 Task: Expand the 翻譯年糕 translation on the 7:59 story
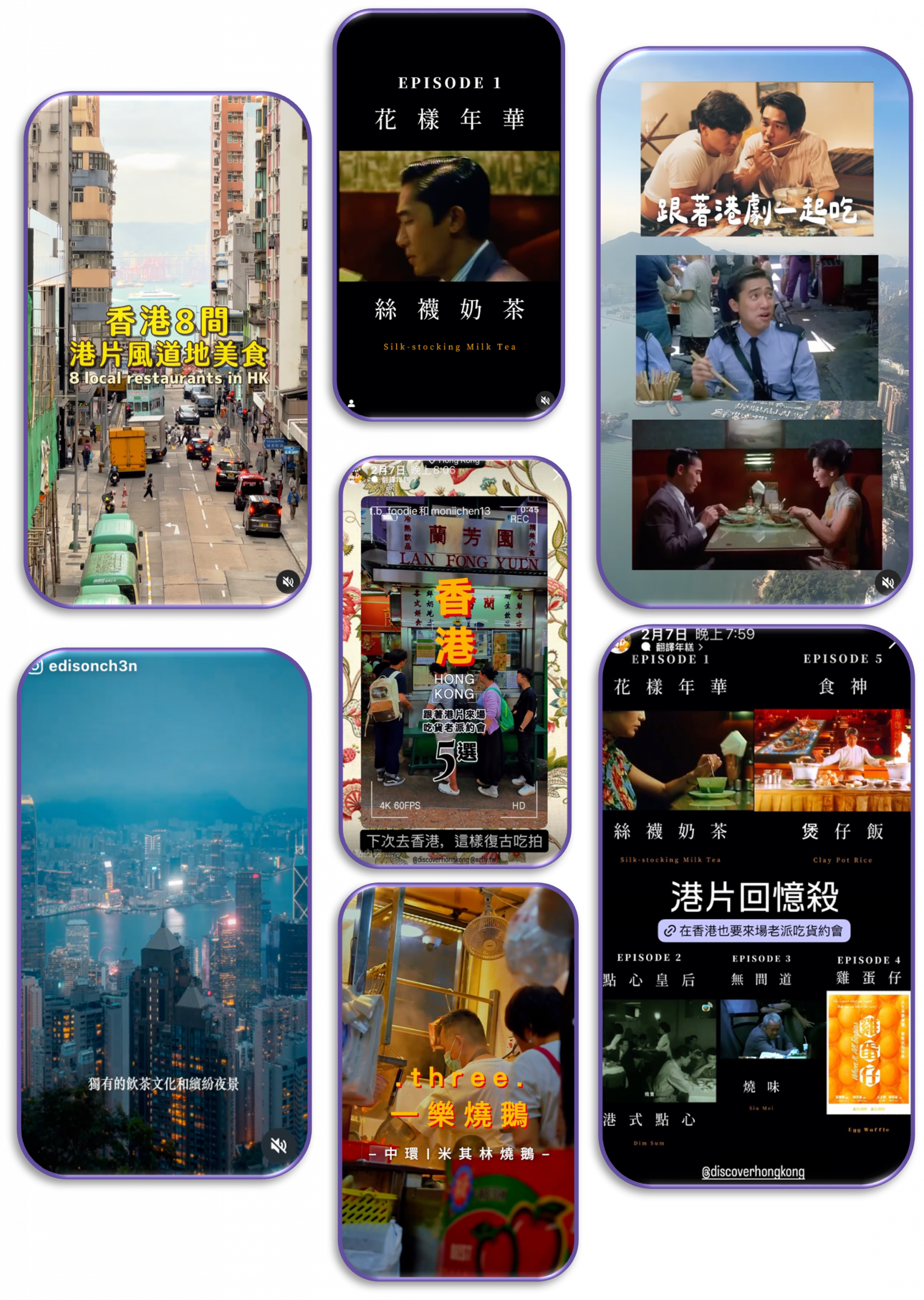(x=674, y=647)
